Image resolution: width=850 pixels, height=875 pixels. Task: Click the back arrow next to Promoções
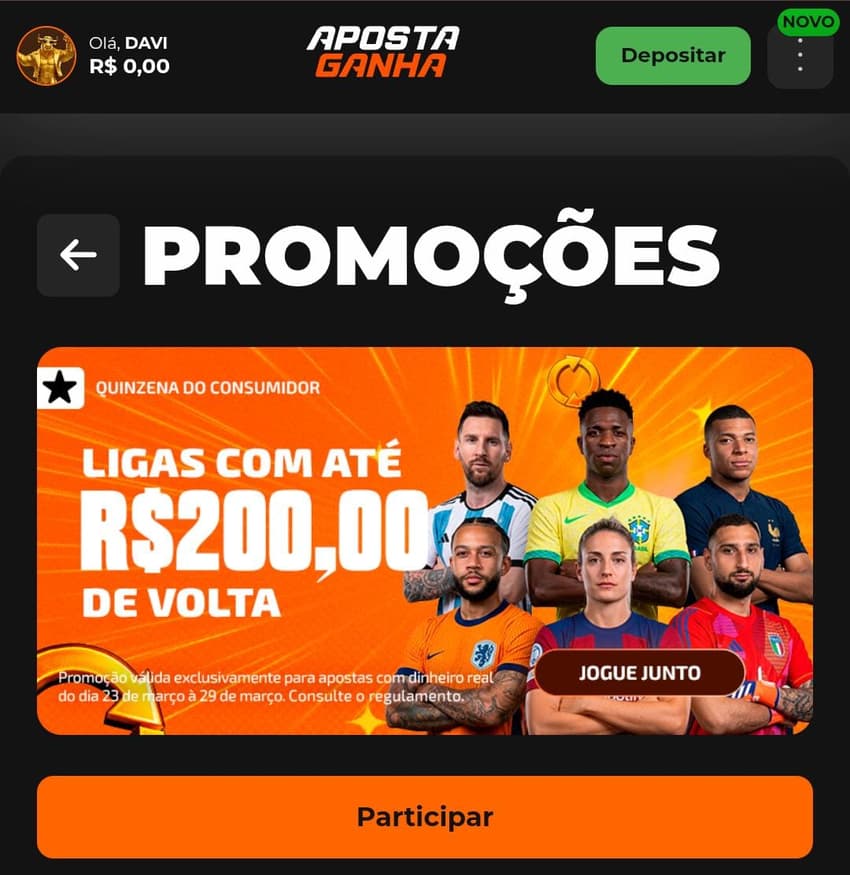tap(78, 255)
